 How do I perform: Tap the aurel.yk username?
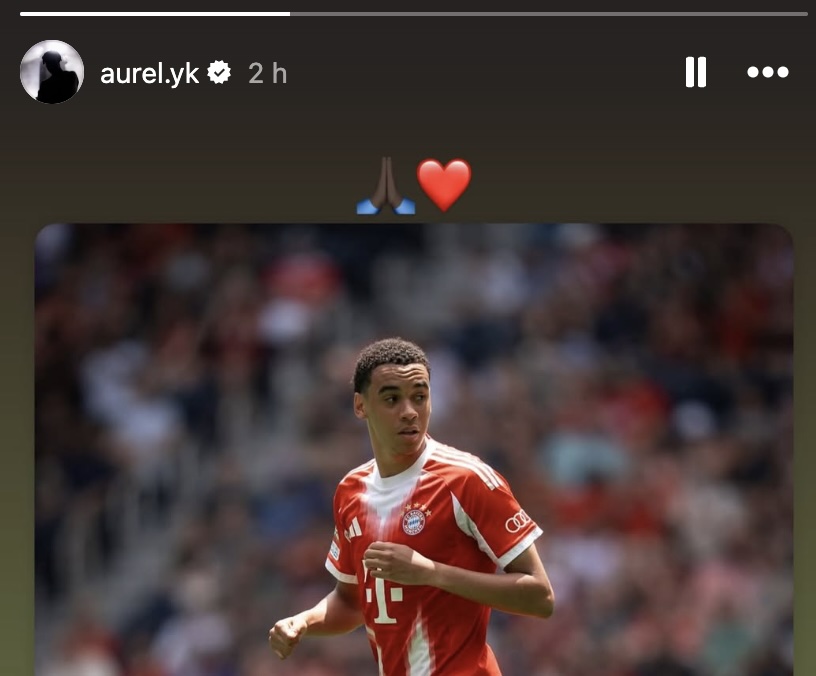click(x=149, y=73)
